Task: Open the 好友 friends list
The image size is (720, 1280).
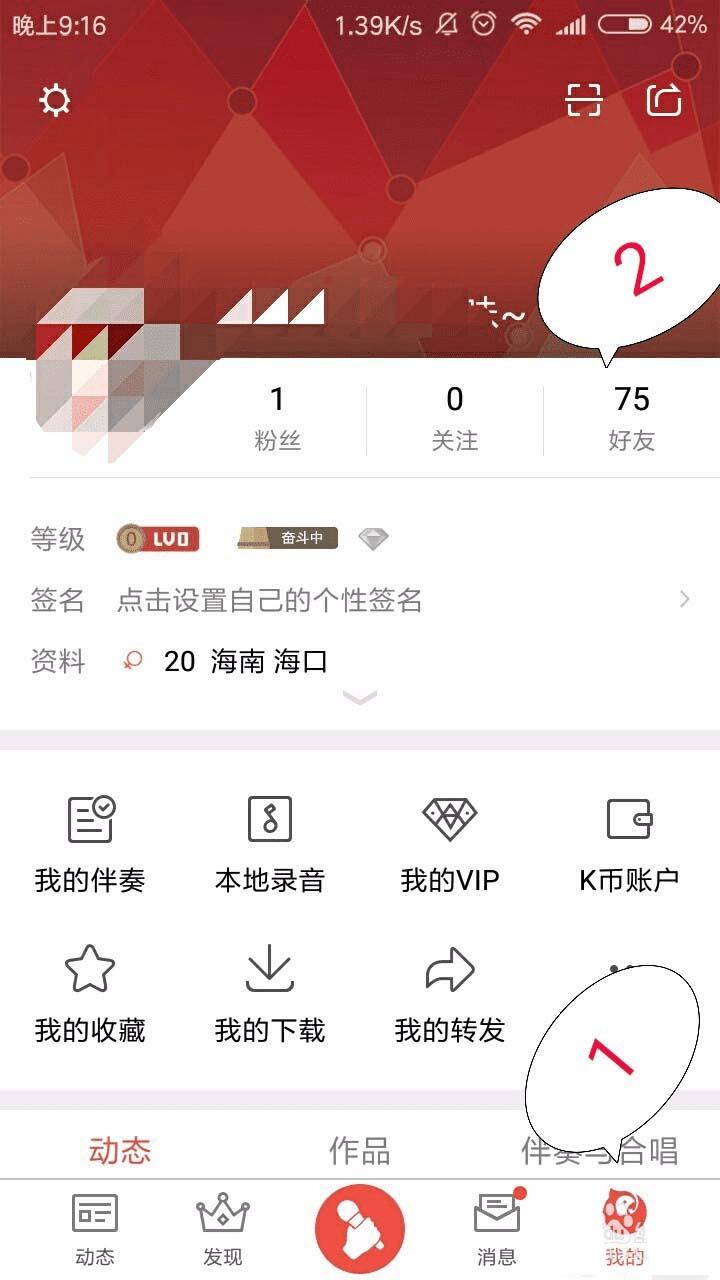Action: pyautogui.click(x=632, y=418)
